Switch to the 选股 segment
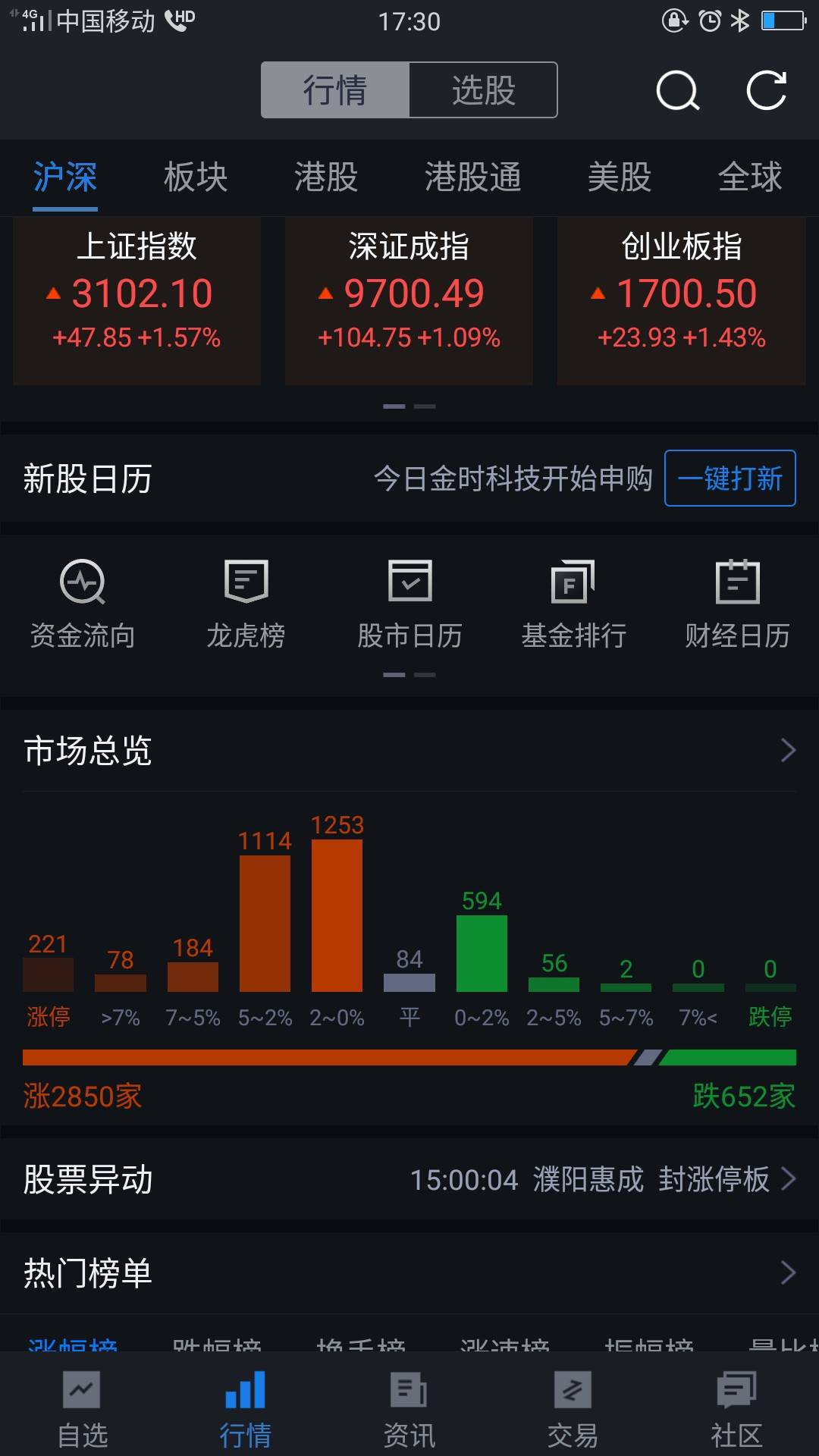Image resolution: width=819 pixels, height=1456 pixels. pyautogui.click(x=483, y=90)
